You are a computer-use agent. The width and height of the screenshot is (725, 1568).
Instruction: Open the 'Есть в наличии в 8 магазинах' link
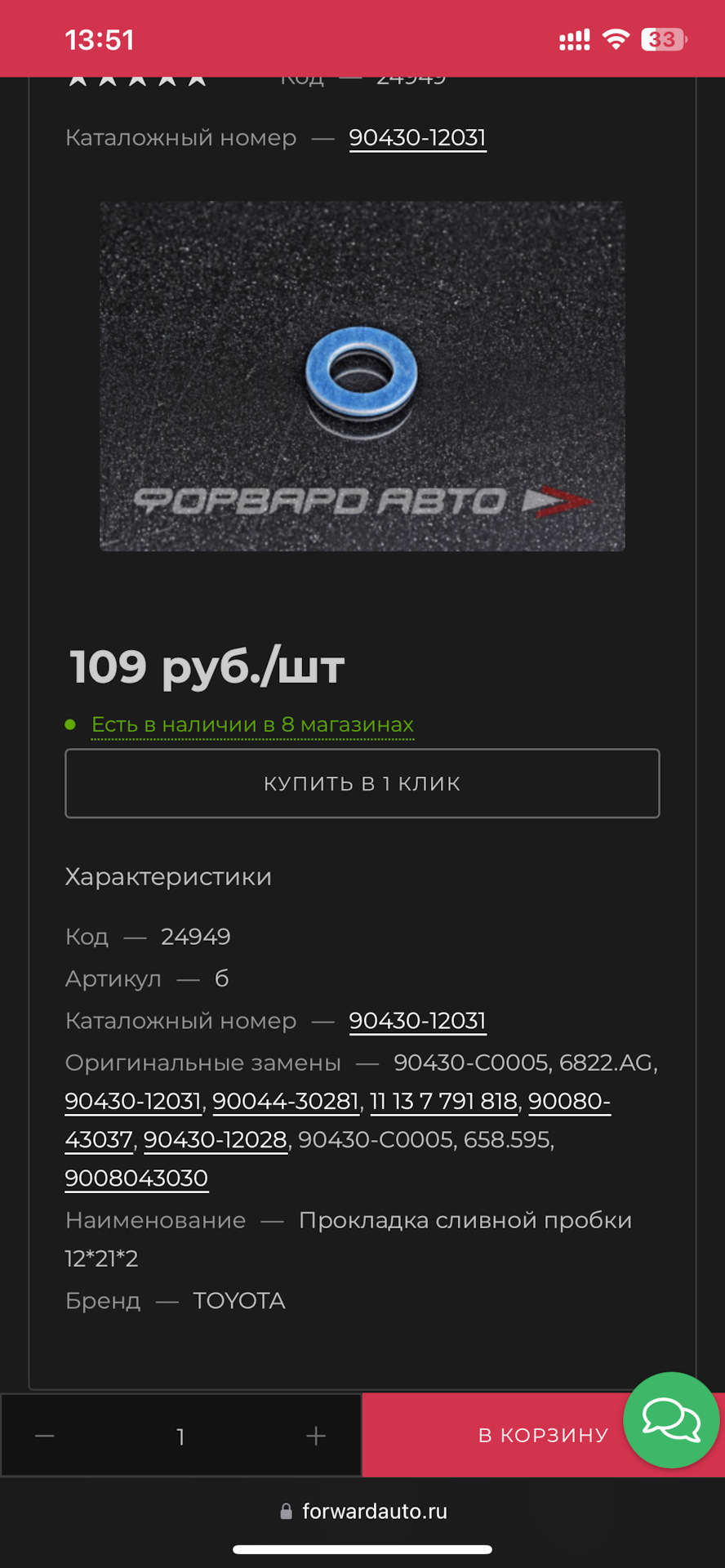[x=251, y=724]
